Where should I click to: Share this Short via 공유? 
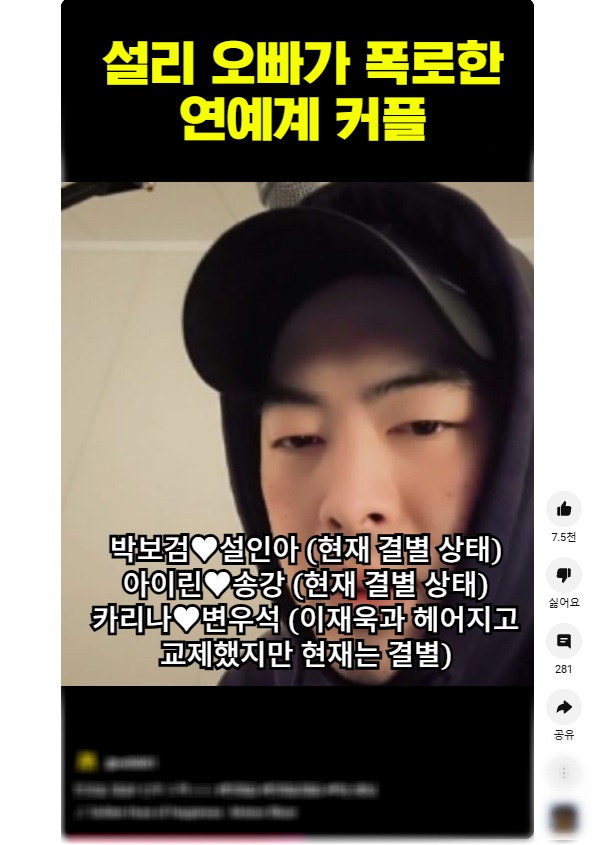564,707
